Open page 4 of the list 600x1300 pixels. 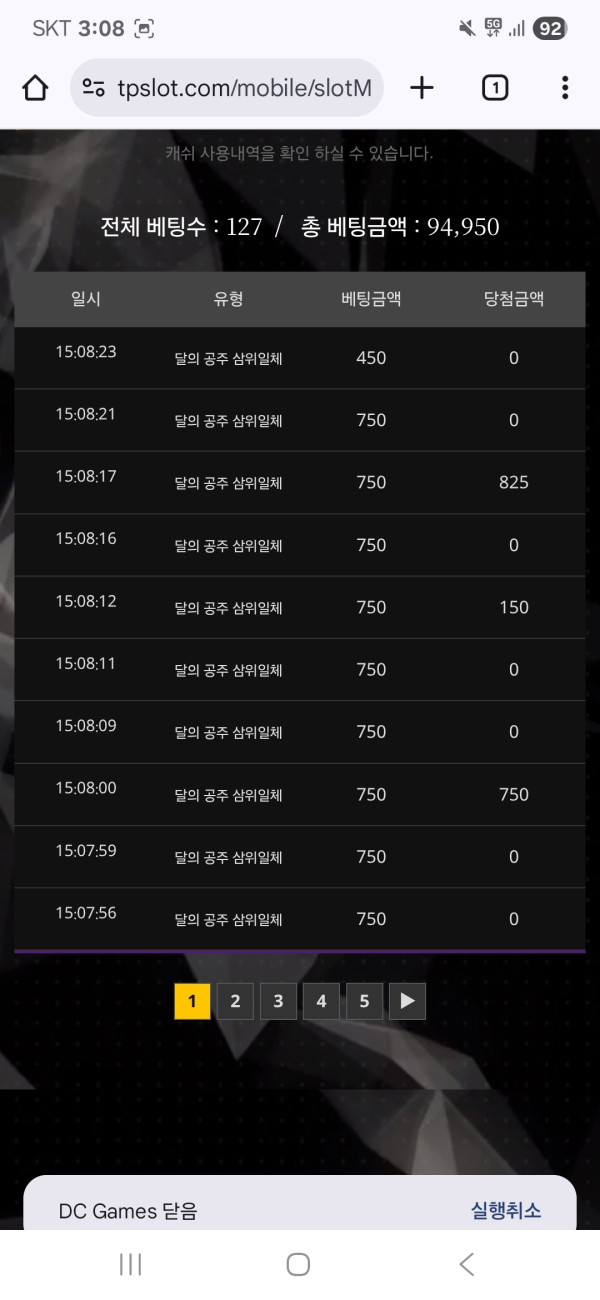[321, 1001]
